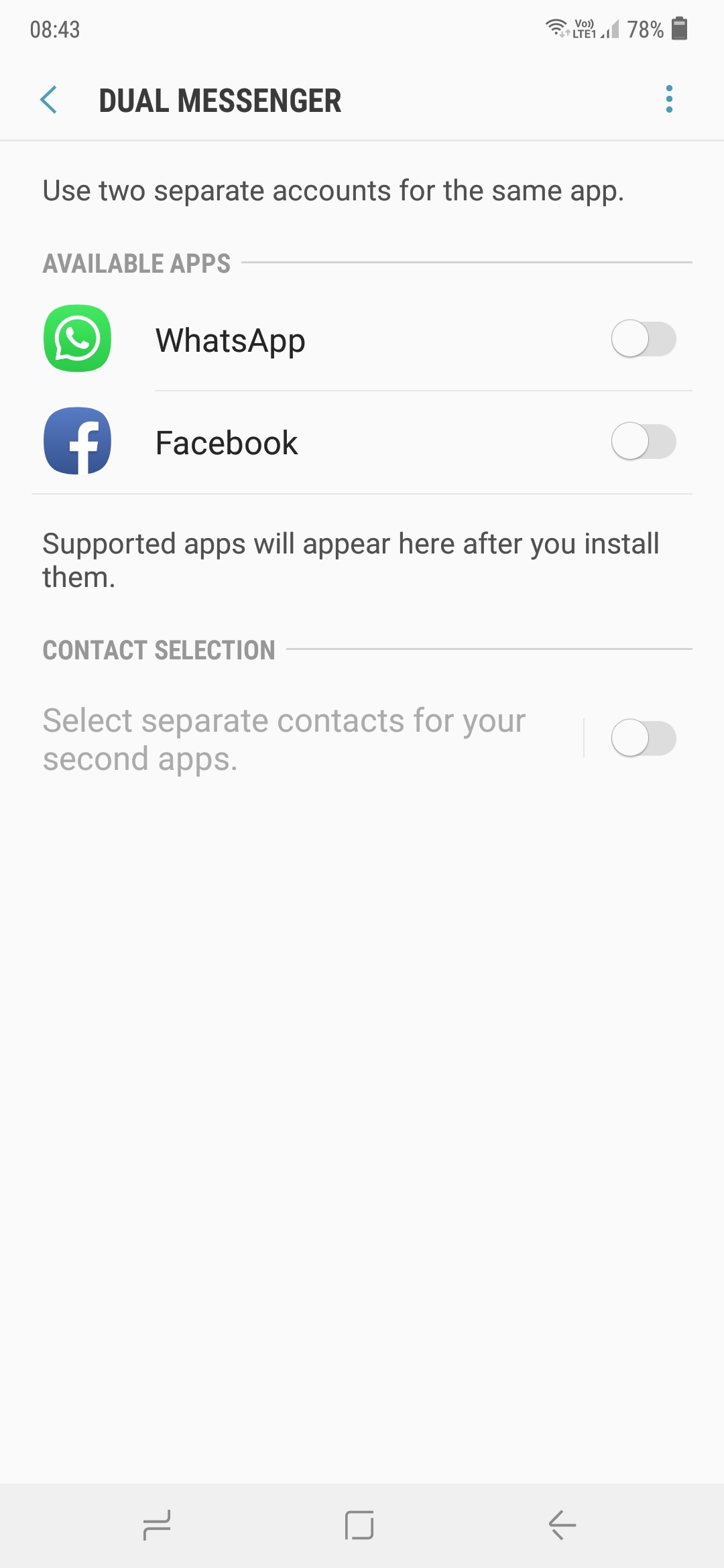Go back from Dual Messenger
724x1568 pixels.
(48, 100)
